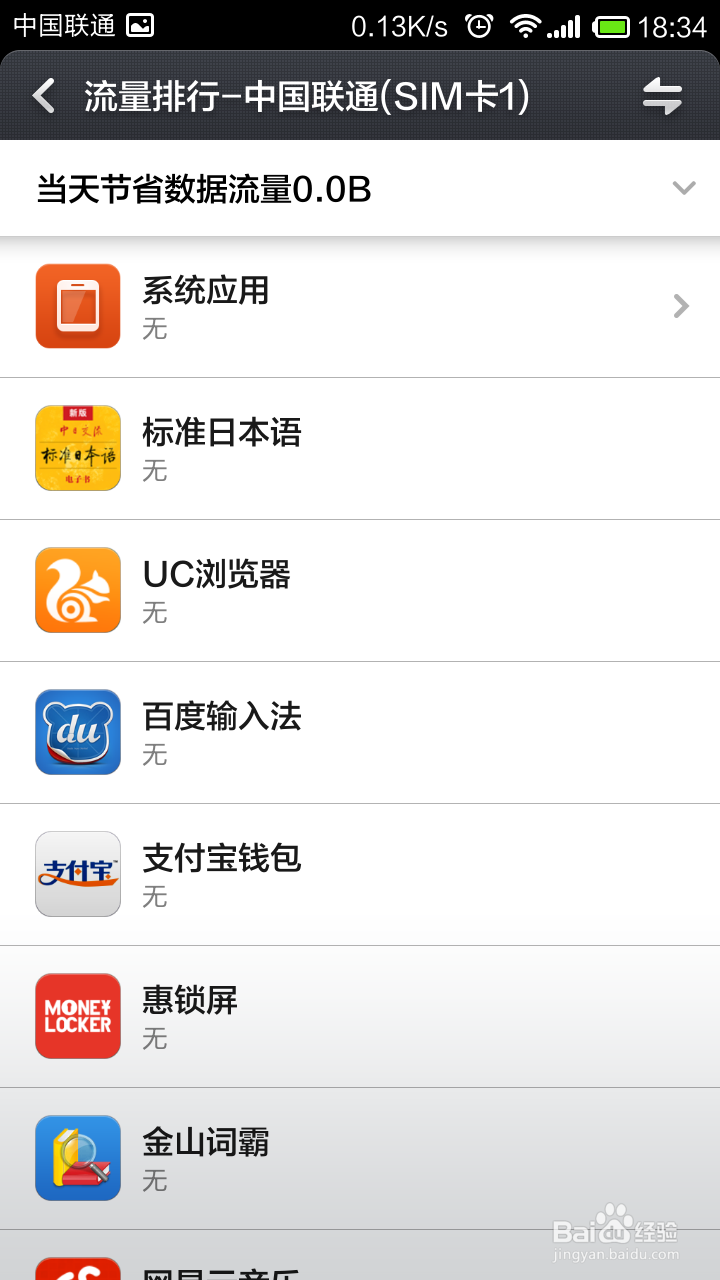Open the 系统应用 row
The image size is (720, 1280).
click(x=360, y=307)
